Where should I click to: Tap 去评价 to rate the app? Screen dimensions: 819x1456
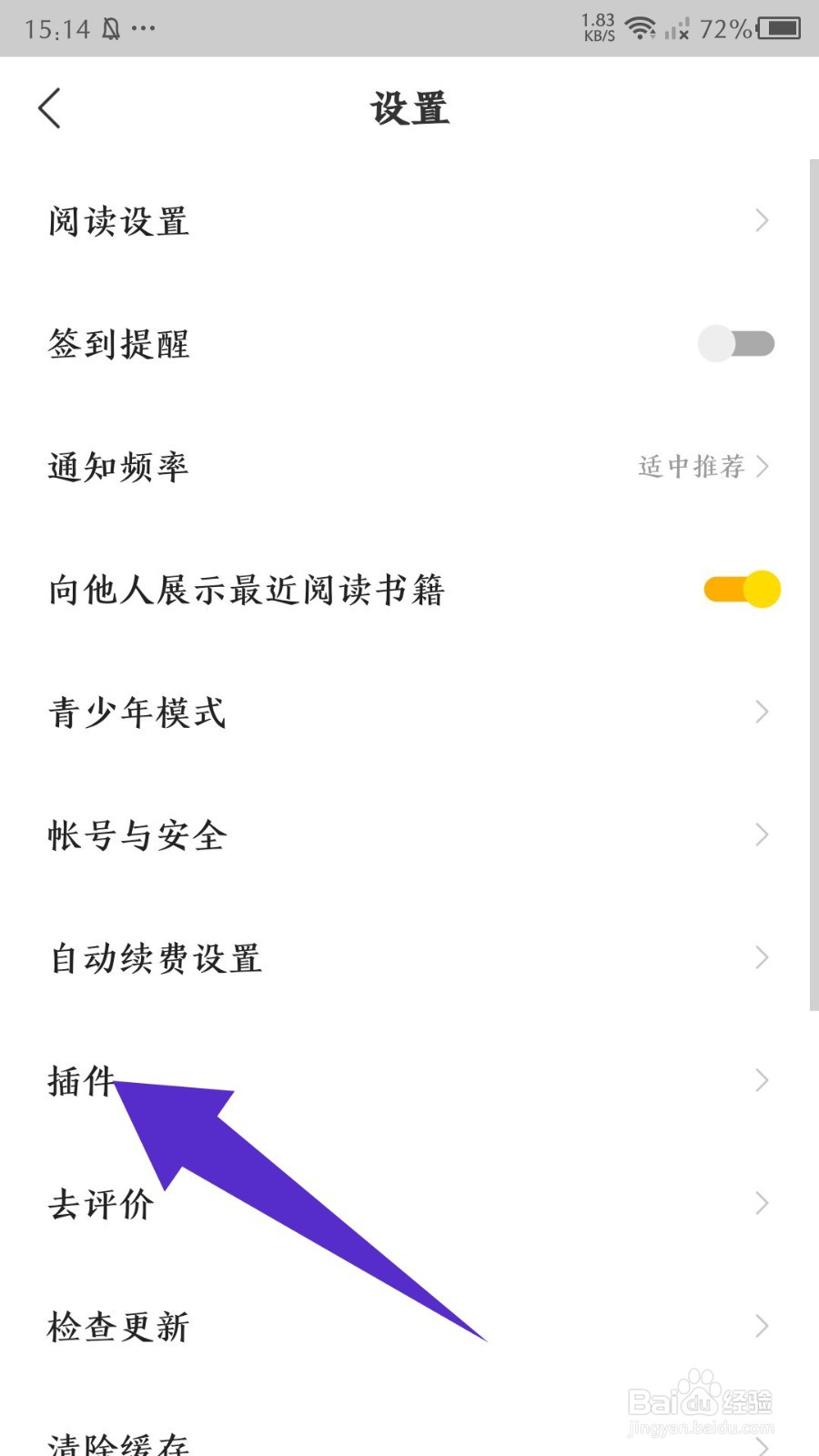click(409, 1204)
